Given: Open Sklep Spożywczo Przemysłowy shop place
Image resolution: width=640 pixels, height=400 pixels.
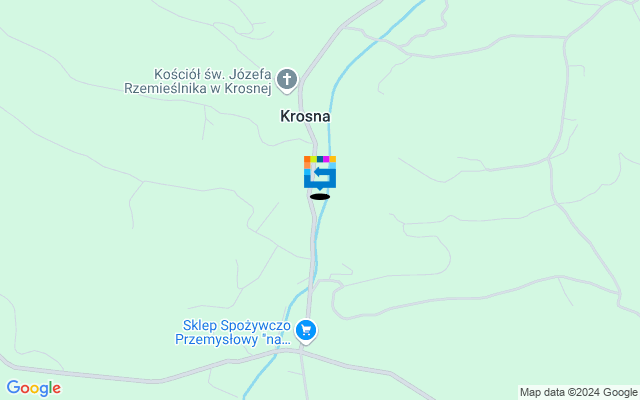Looking at the screenshot, I should (x=306, y=331).
